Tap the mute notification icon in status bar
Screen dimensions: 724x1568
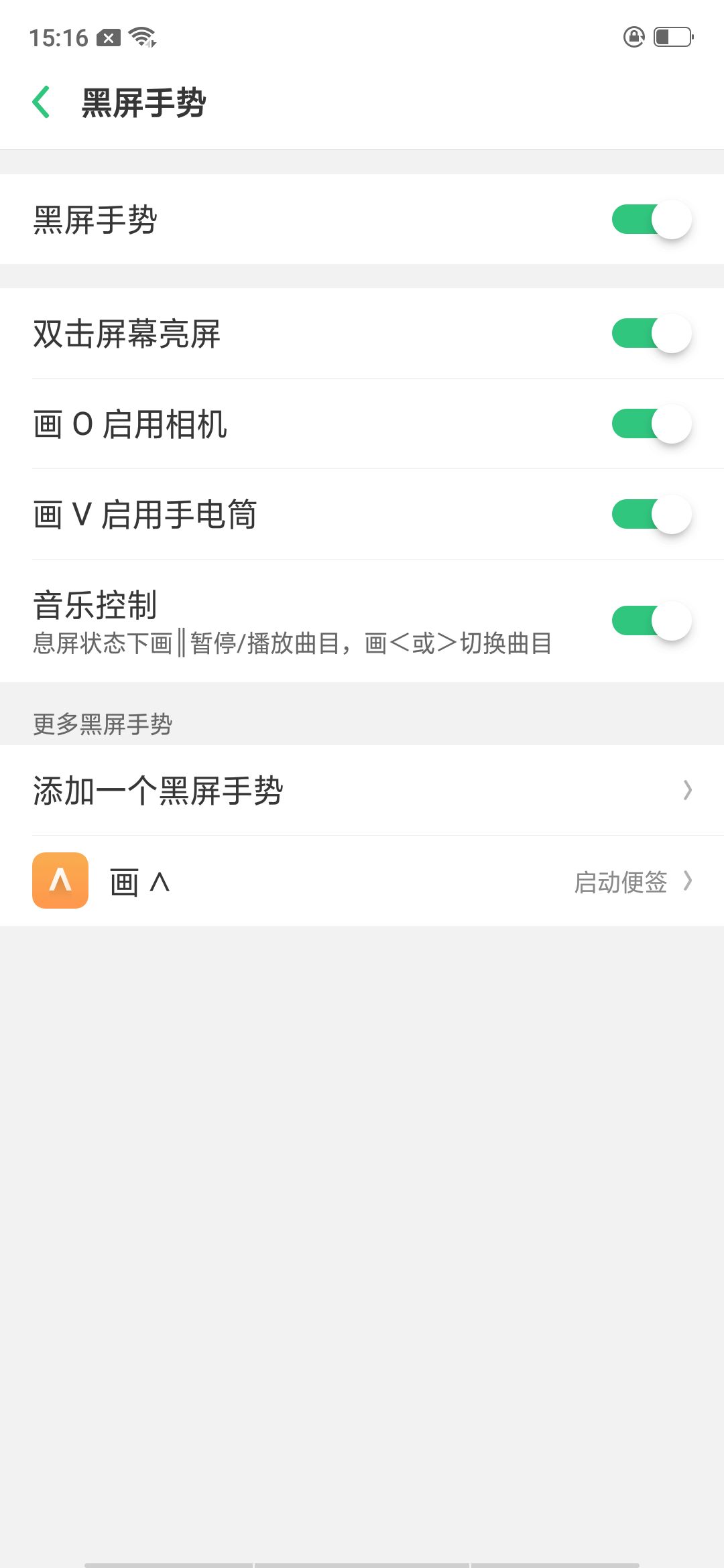(x=109, y=38)
